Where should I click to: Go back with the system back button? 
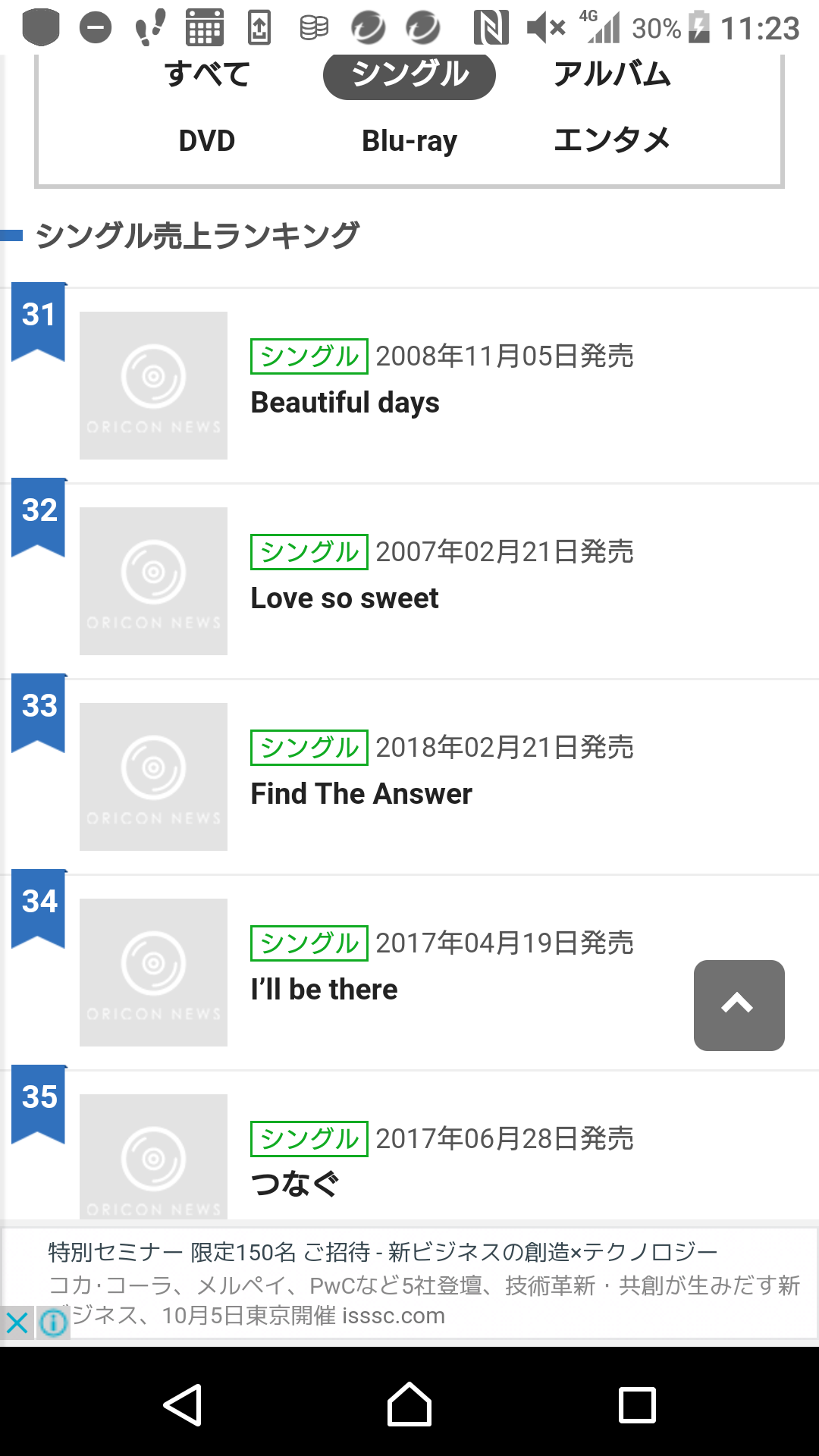click(x=182, y=1405)
